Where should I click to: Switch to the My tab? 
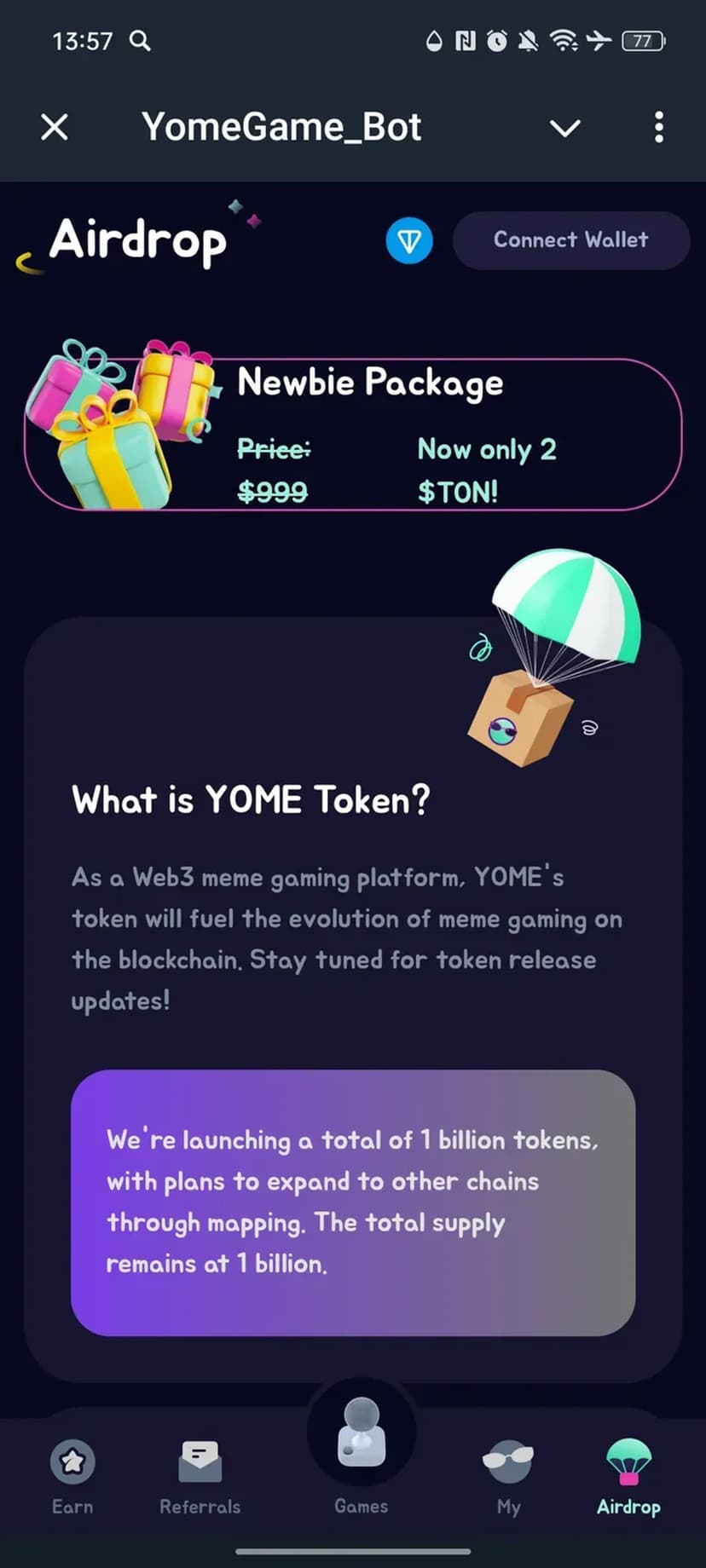pos(508,1478)
